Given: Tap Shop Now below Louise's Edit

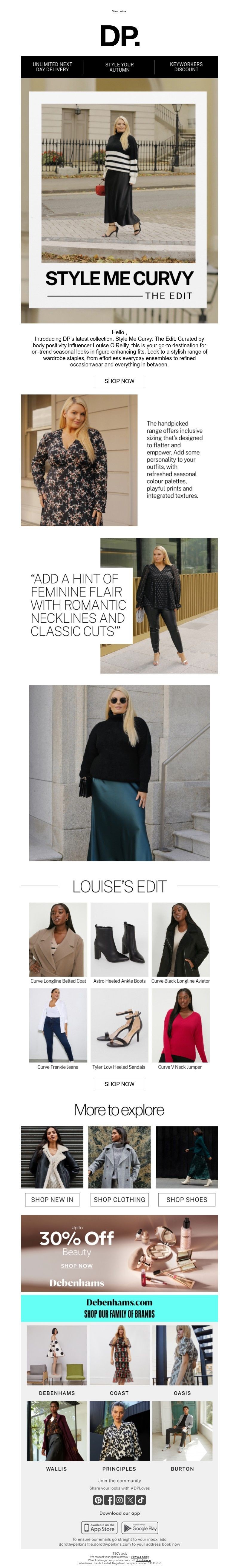Looking at the screenshot, I should click(119, 1084).
